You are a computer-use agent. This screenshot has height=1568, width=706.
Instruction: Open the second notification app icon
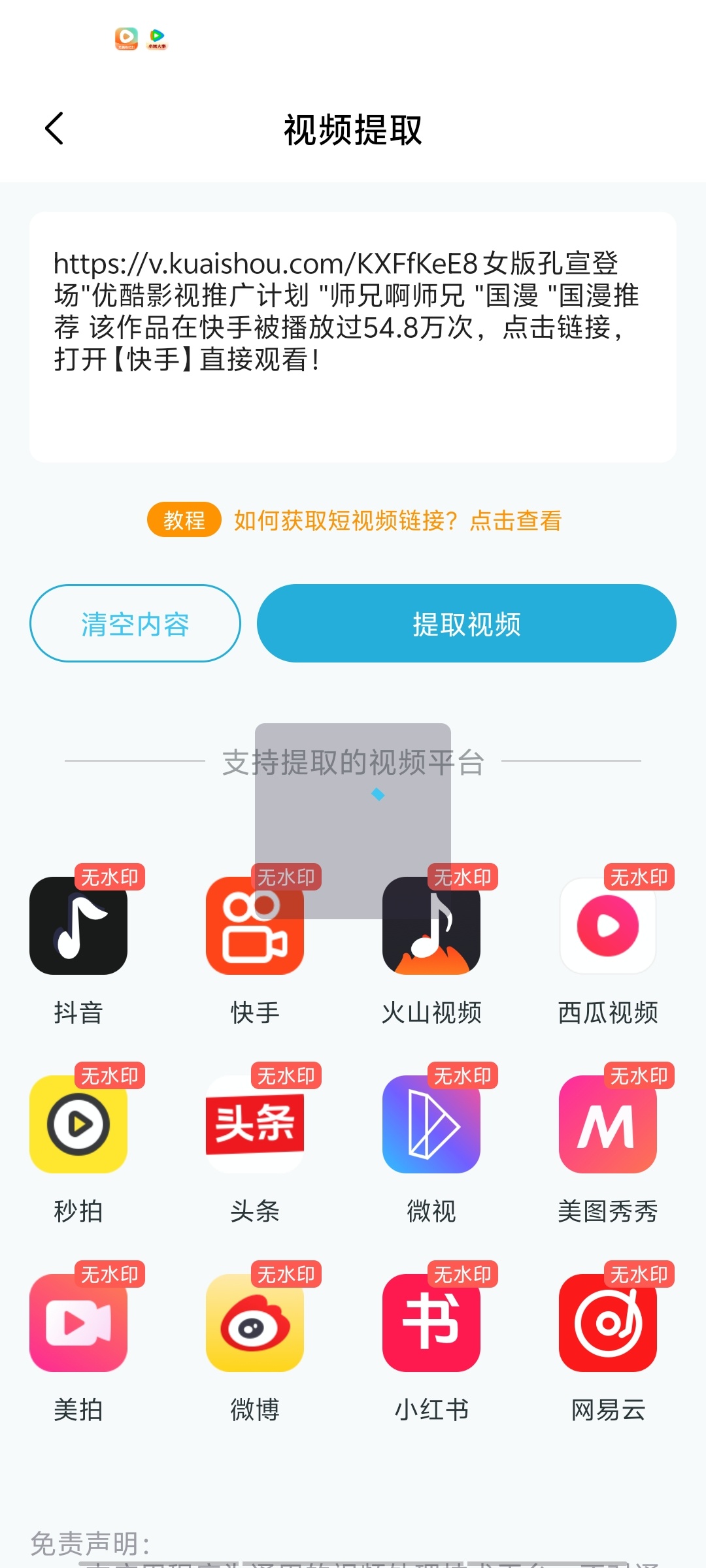[x=157, y=38]
